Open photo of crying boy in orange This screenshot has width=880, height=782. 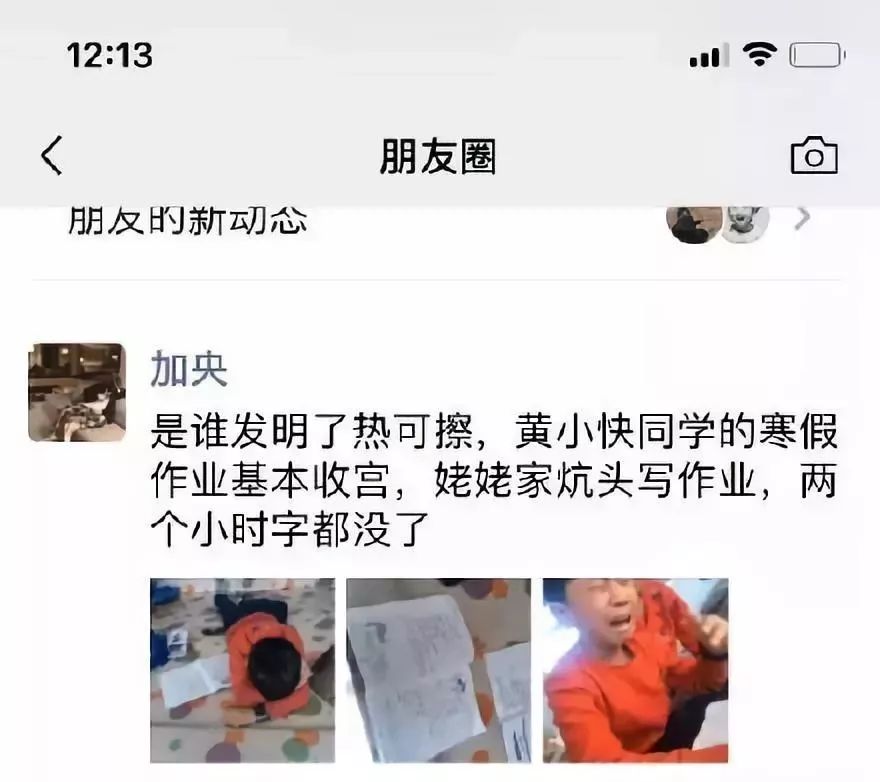click(635, 669)
